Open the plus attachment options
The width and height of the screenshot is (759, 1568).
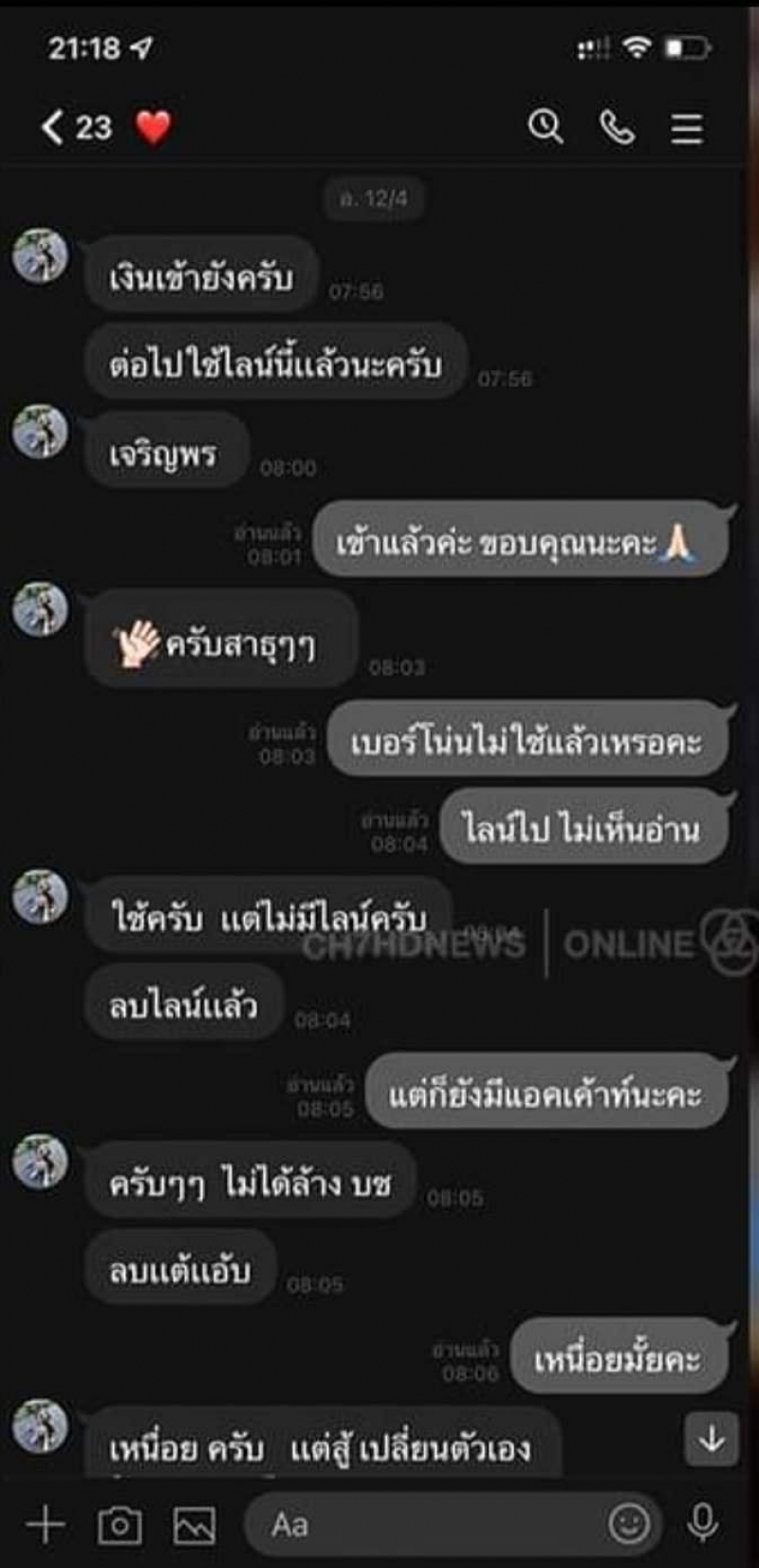(45, 1524)
